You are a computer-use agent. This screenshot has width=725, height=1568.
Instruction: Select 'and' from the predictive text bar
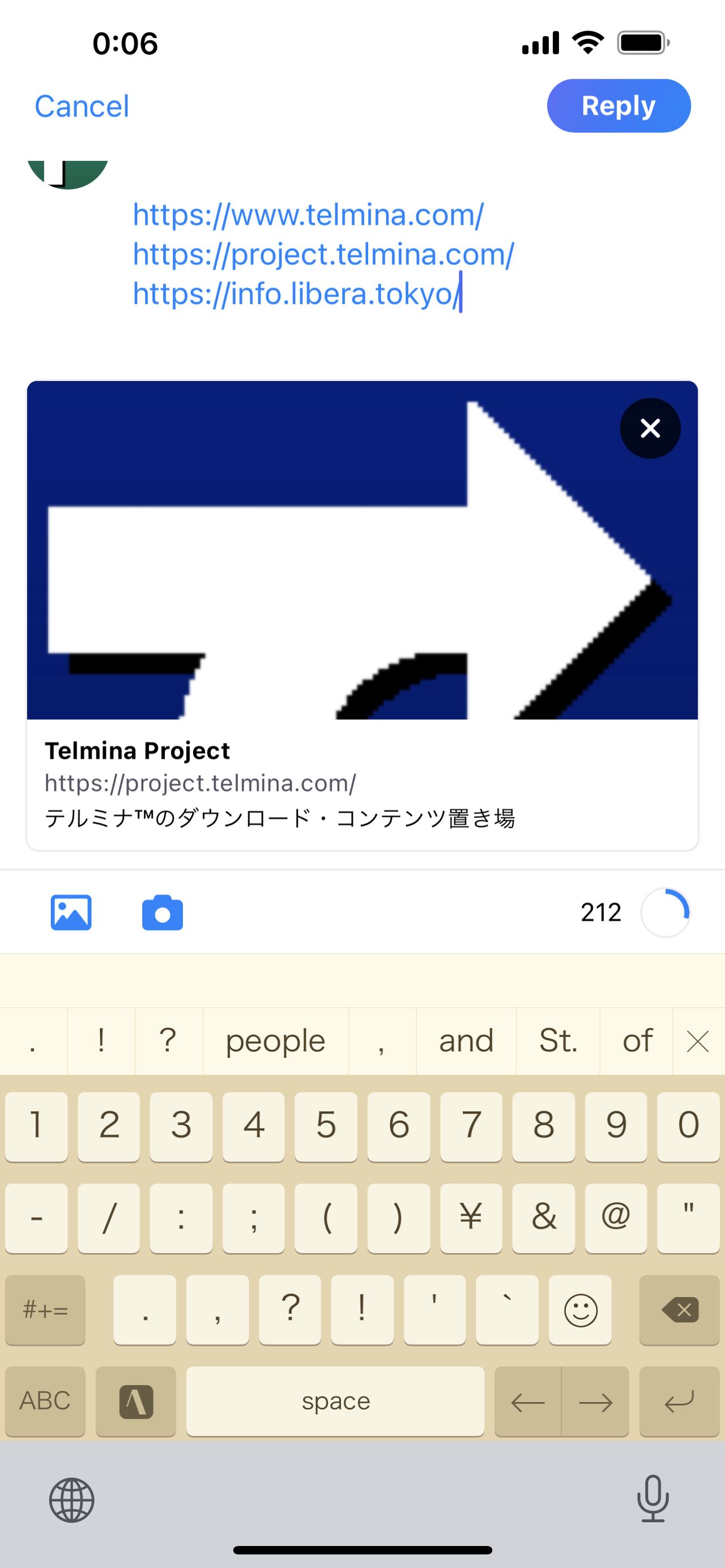pos(465,1040)
